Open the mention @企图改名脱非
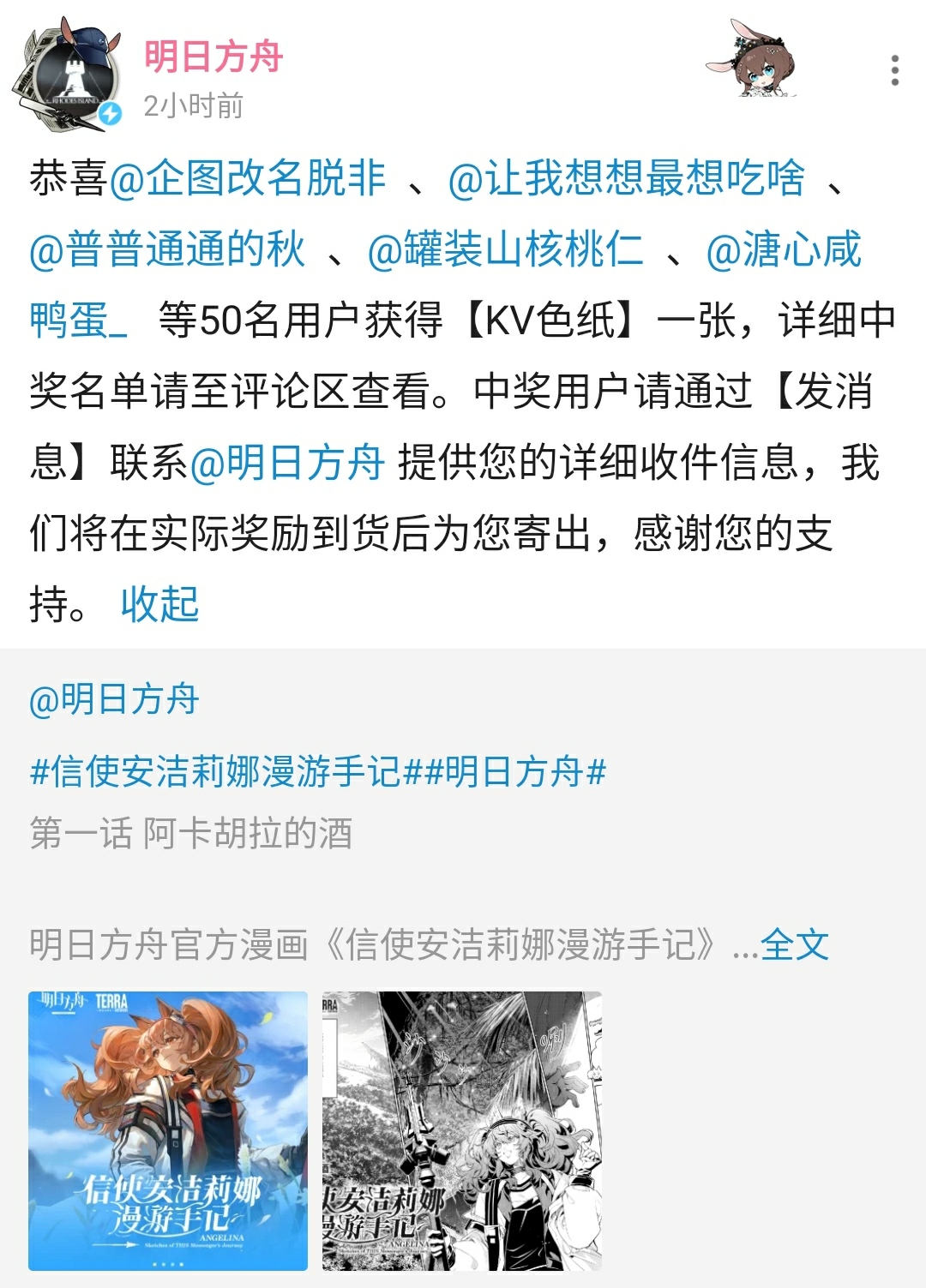 click(x=247, y=178)
